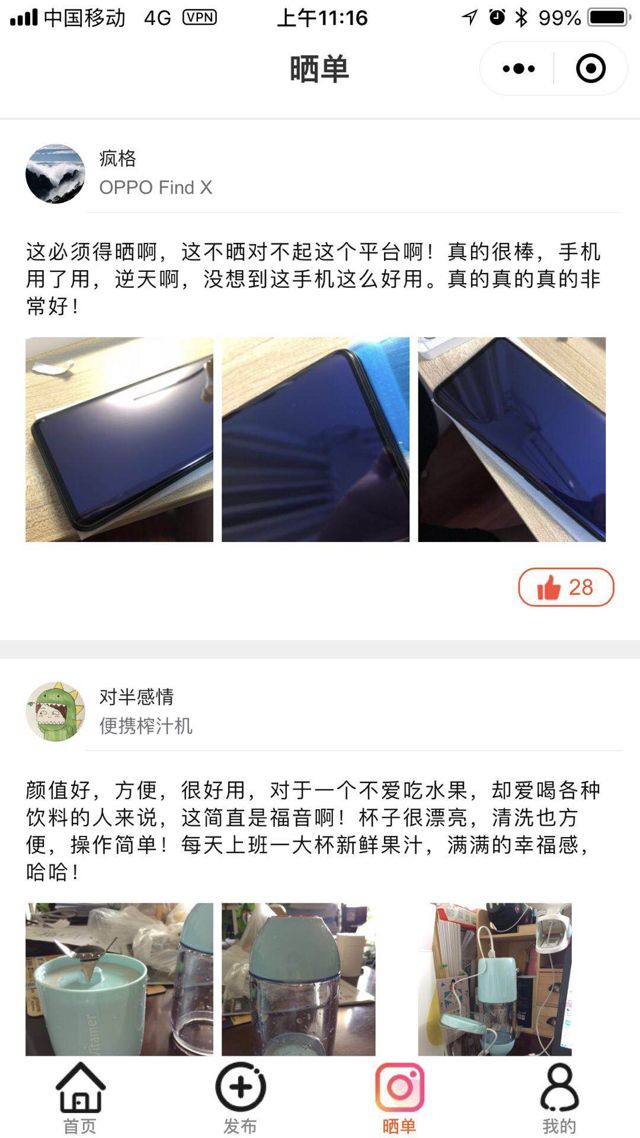The image size is (640, 1138).
Task: Open 对半感情's profile avatar
Action: 55,711
